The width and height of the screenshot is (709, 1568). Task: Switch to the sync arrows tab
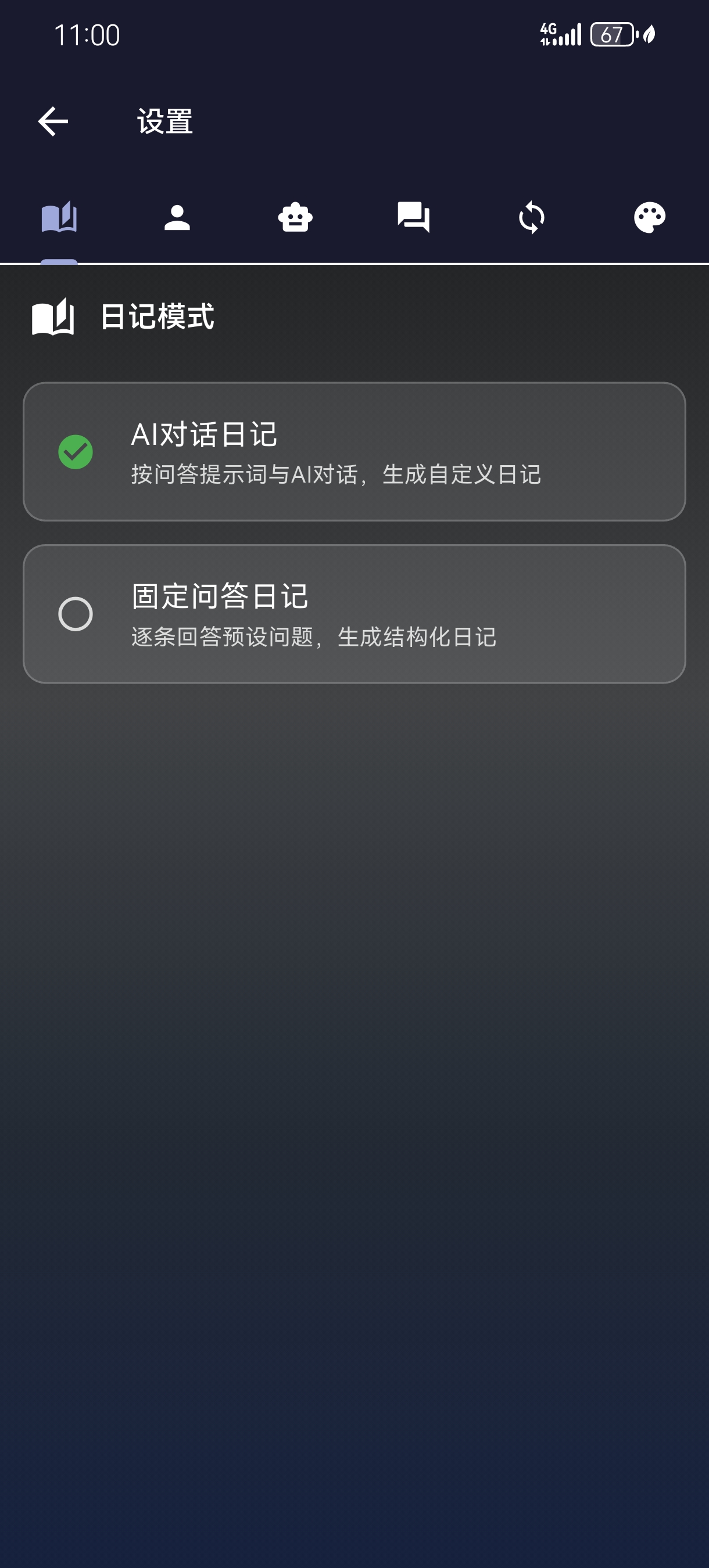pos(532,217)
